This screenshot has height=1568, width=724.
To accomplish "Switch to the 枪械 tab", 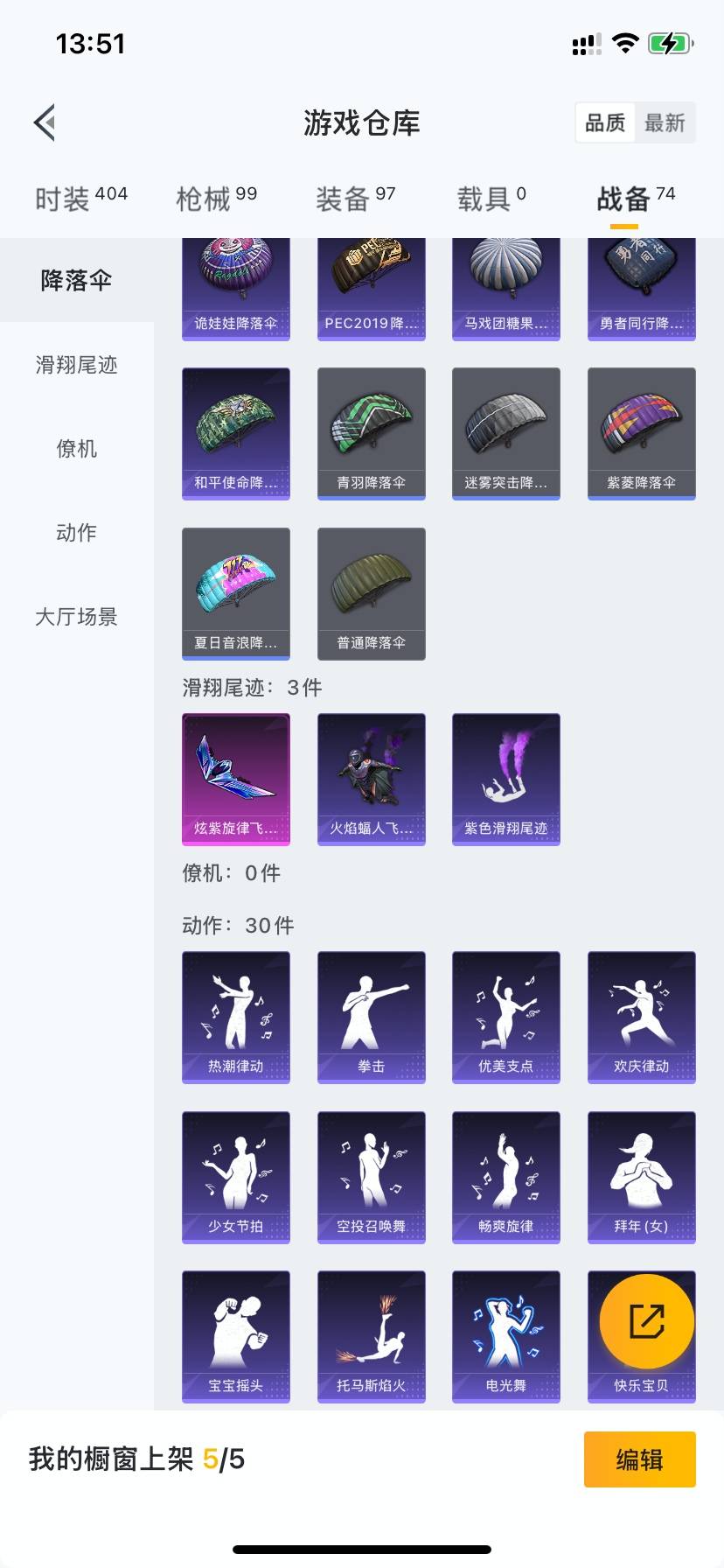I will [x=216, y=199].
